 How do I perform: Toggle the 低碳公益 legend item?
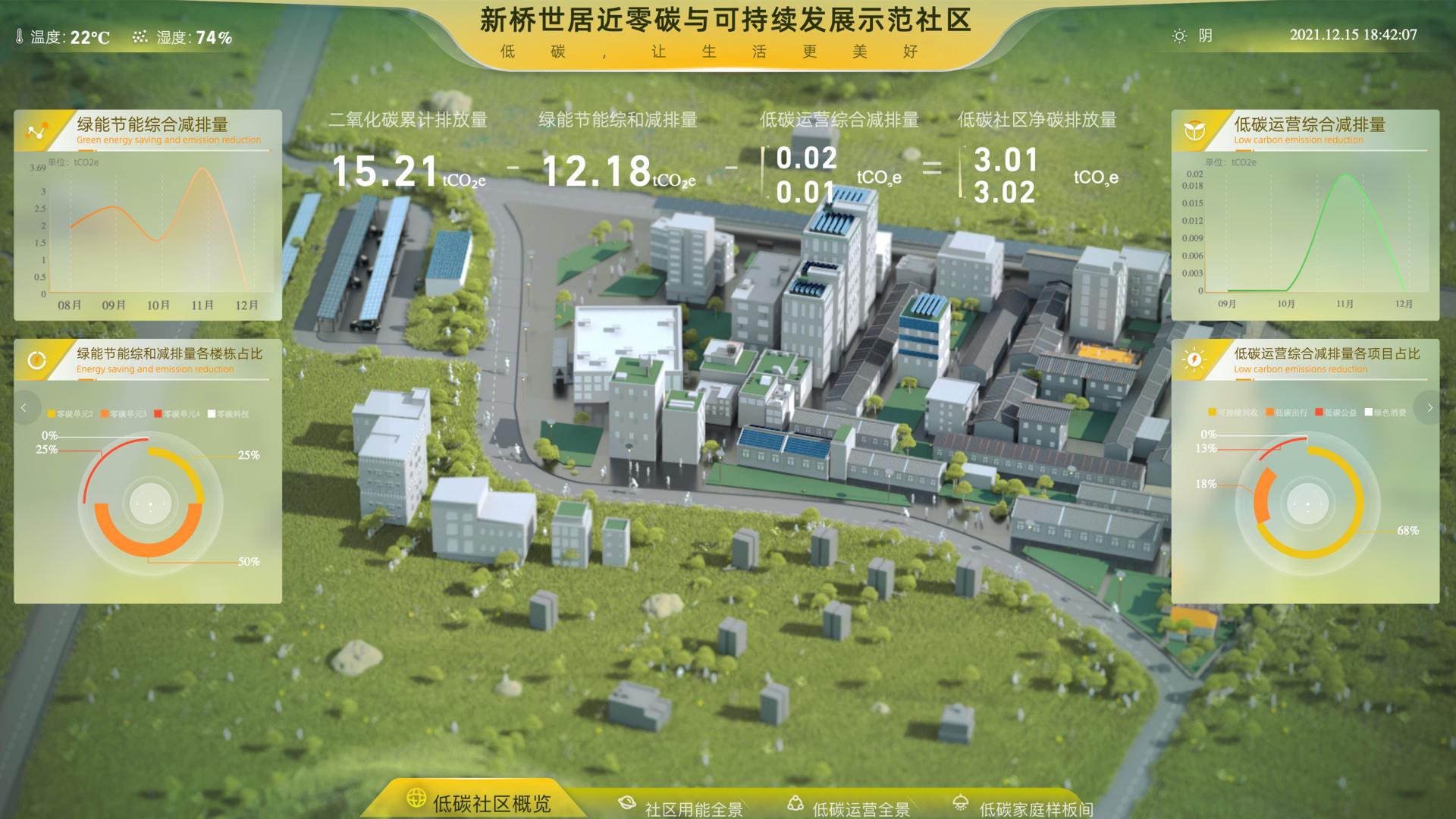pos(1336,413)
